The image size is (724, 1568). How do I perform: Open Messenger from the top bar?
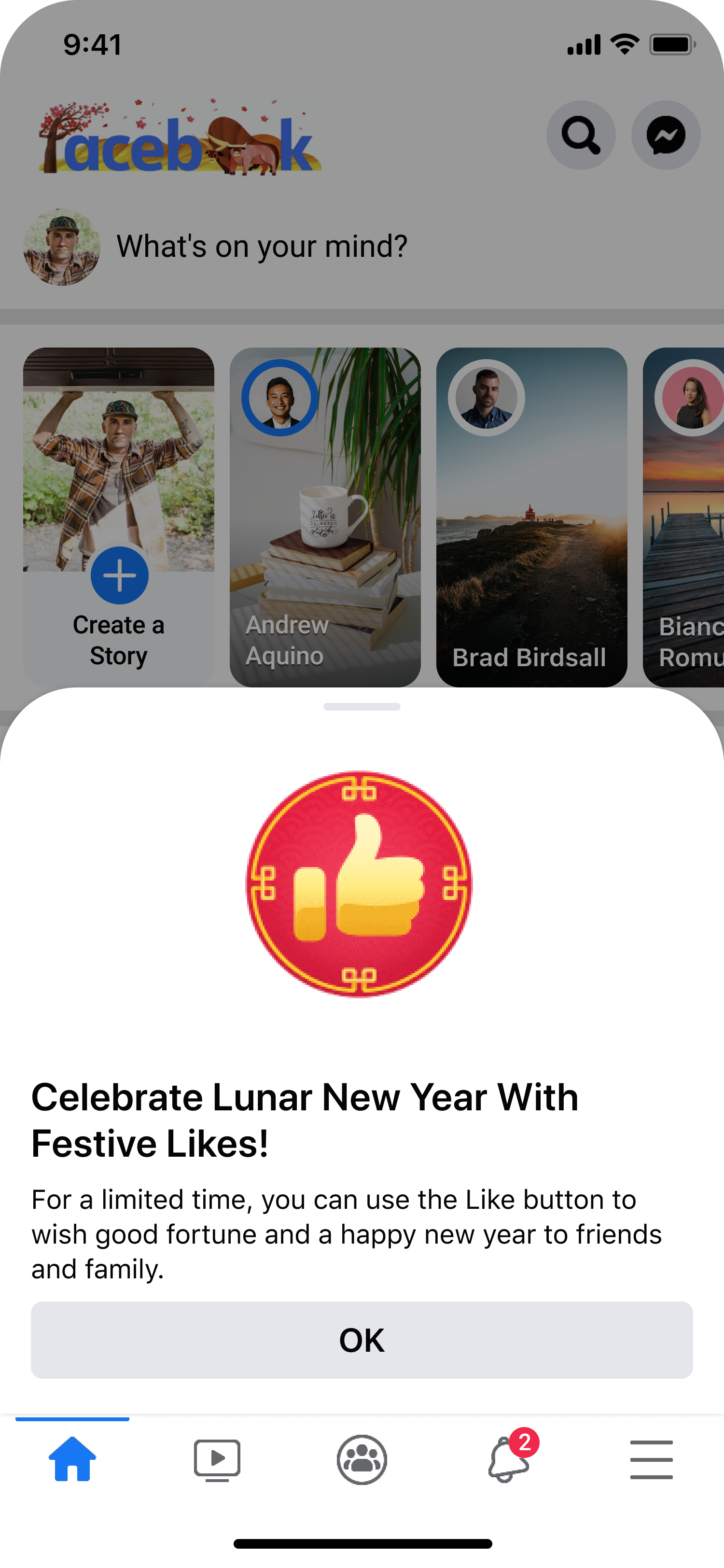point(666,135)
